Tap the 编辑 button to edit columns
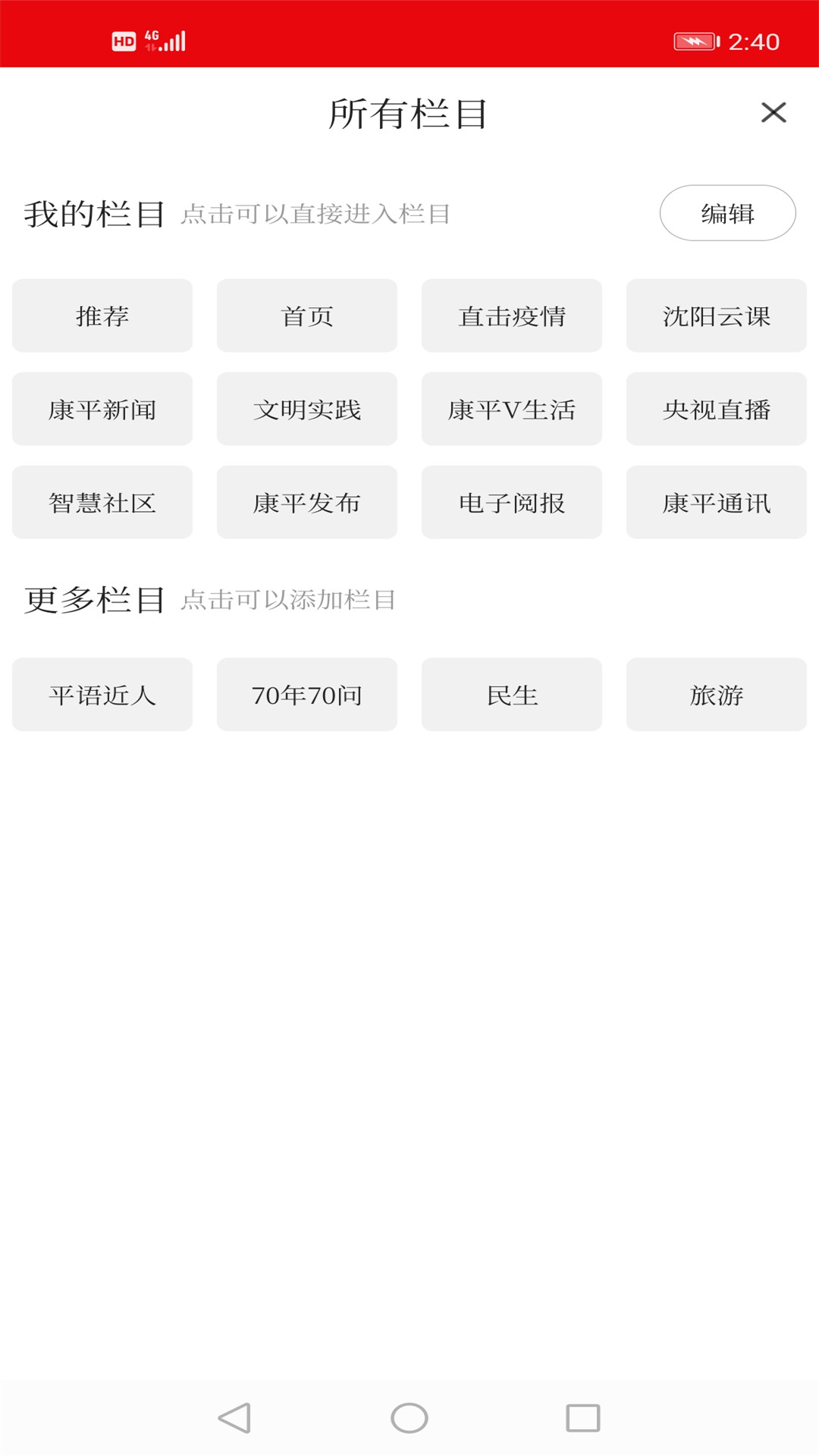This screenshot has height=1456, width=819. tap(726, 214)
